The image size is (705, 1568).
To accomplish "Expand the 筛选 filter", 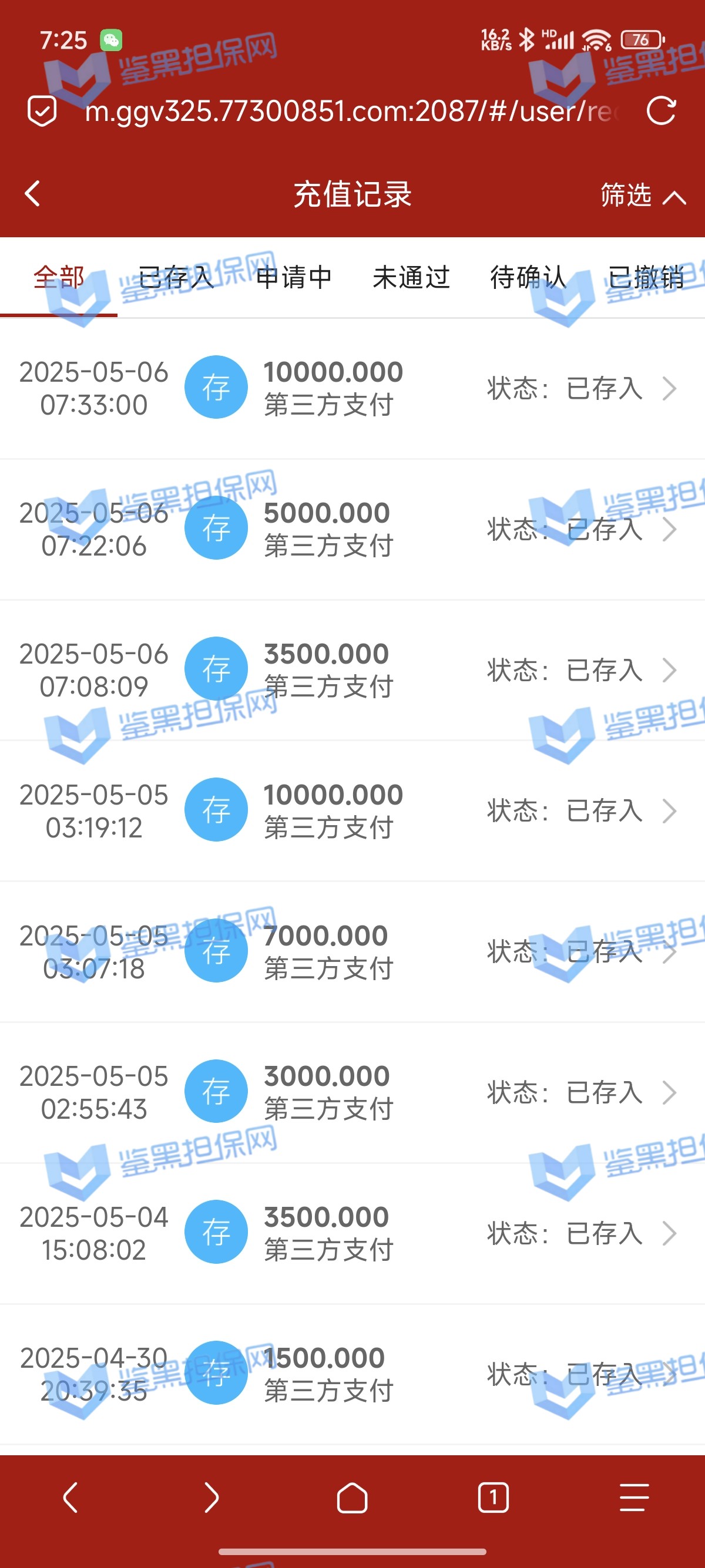I will pyautogui.click(x=642, y=196).
